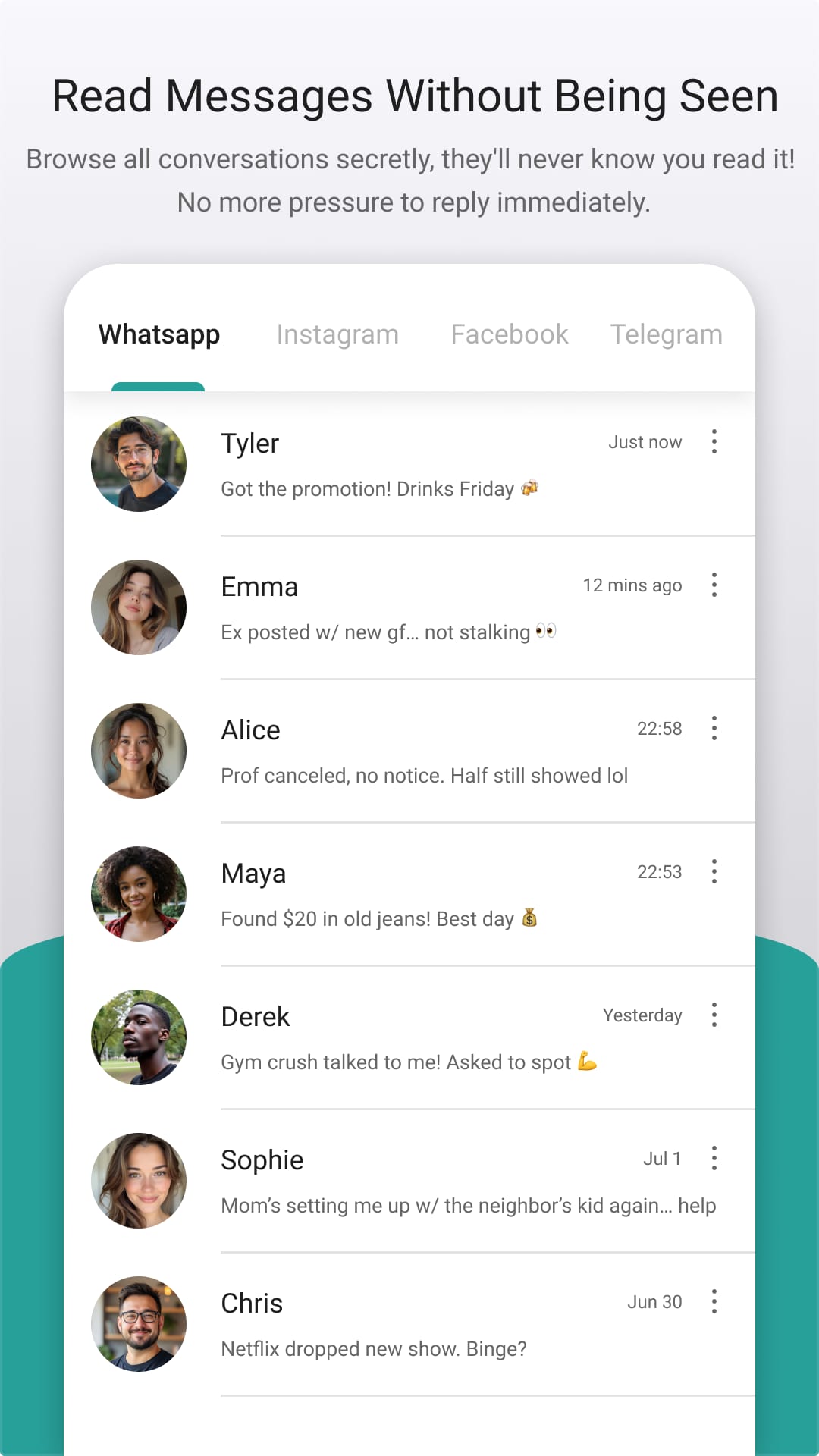This screenshot has width=819, height=1456.
Task: Open Derek's chat options menu
Action: tap(714, 1015)
